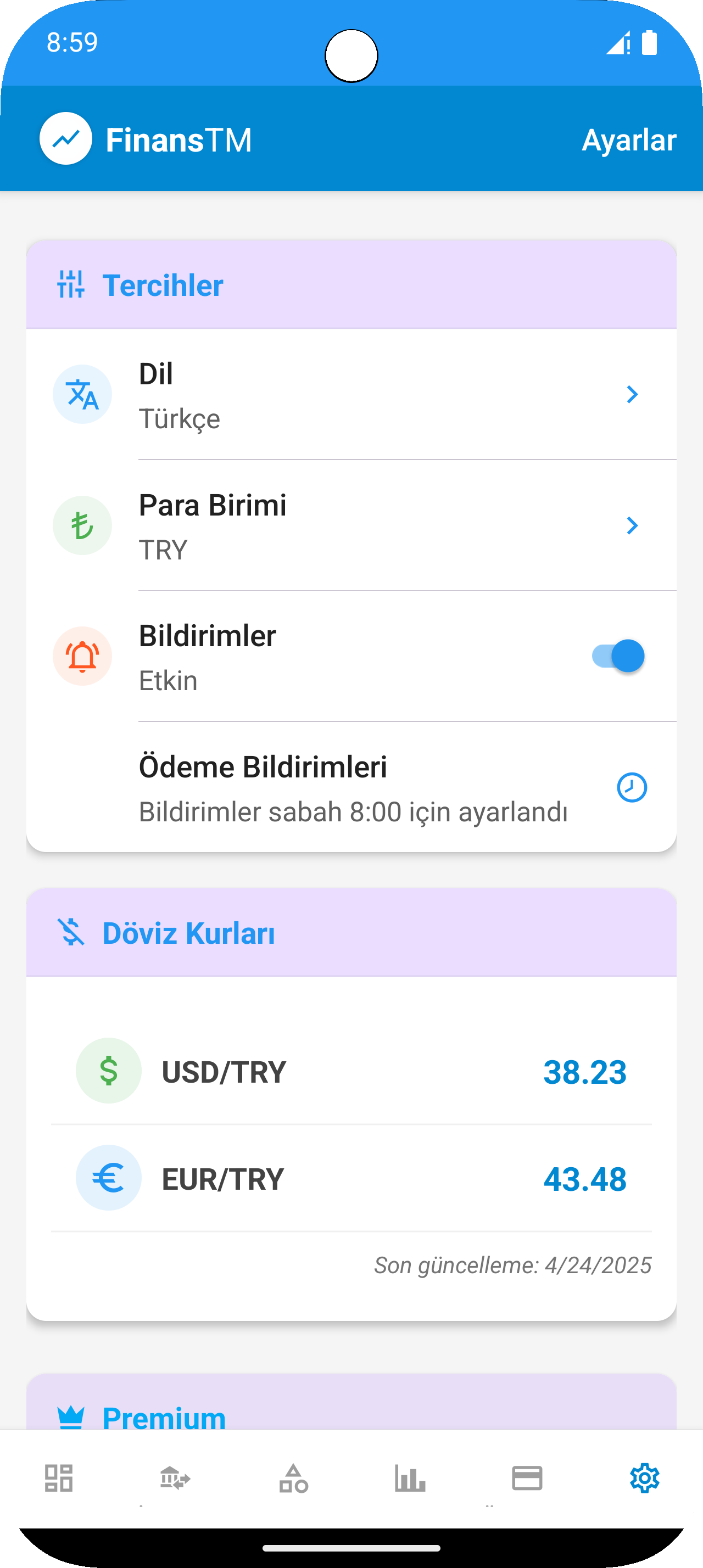This screenshot has width=703, height=1568.
Task: Set time with Ödeme Bildirimleri clock icon
Action: [x=632, y=788]
